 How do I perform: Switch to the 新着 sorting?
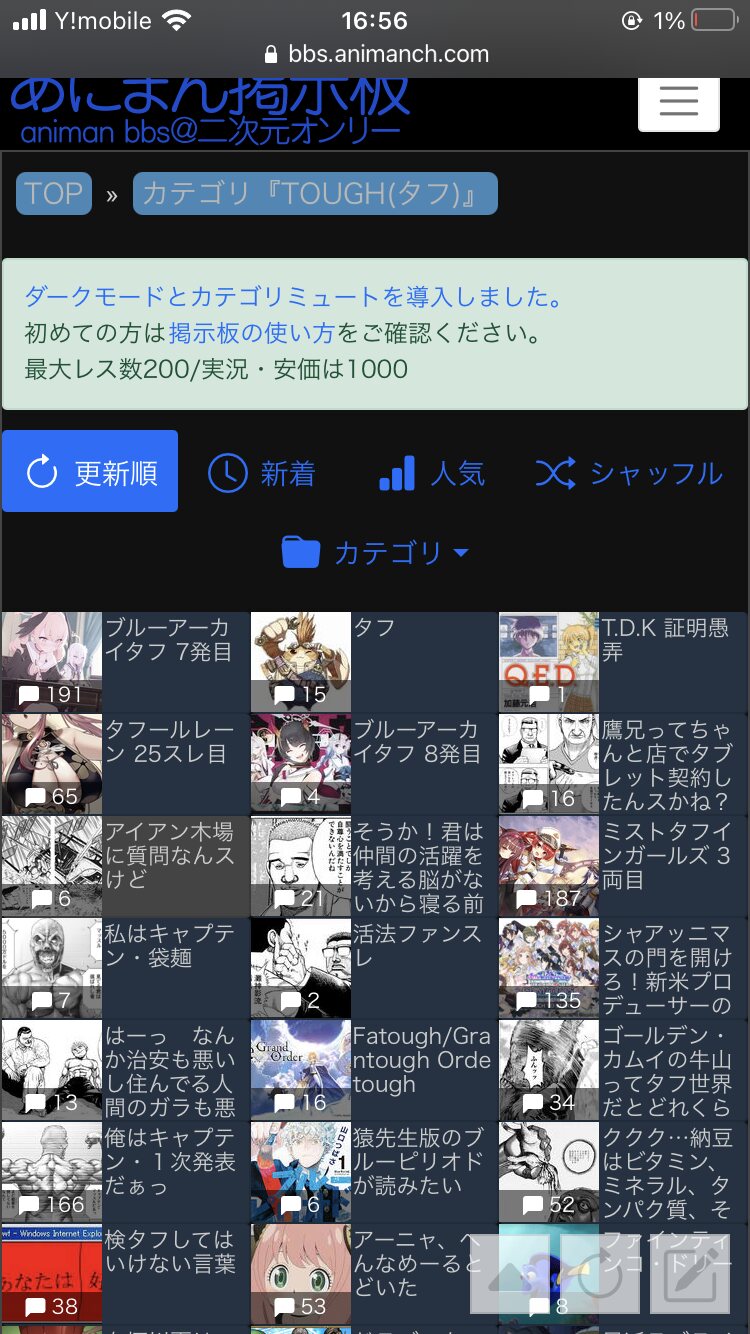[x=262, y=473]
